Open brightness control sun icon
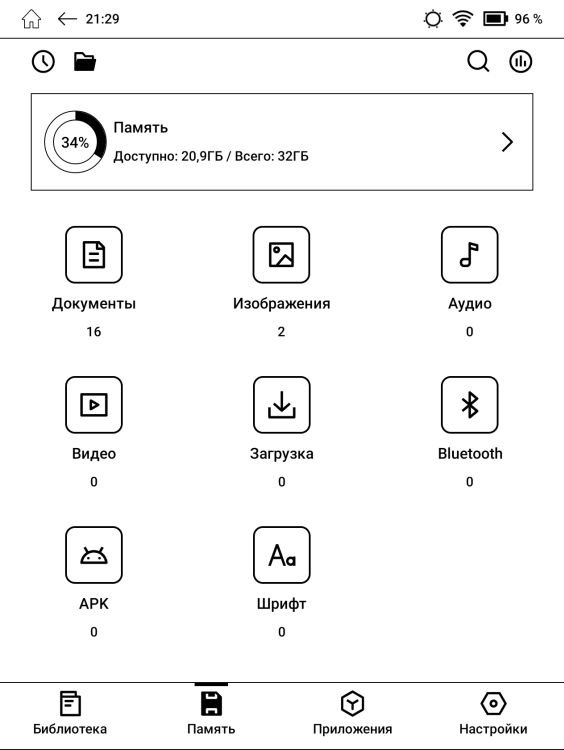Image resolution: width=564 pixels, height=750 pixels. [433, 19]
